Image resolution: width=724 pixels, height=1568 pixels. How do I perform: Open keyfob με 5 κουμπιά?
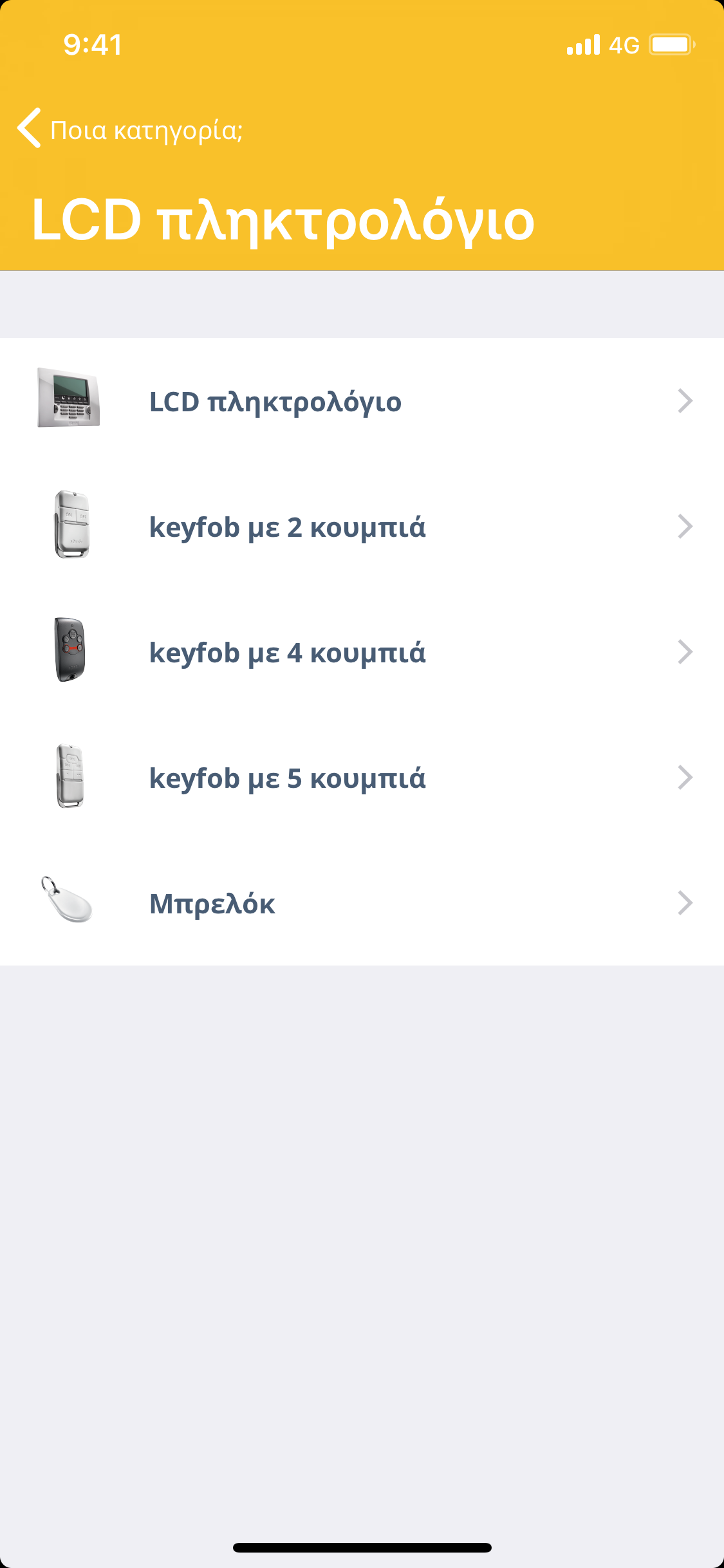point(362,778)
